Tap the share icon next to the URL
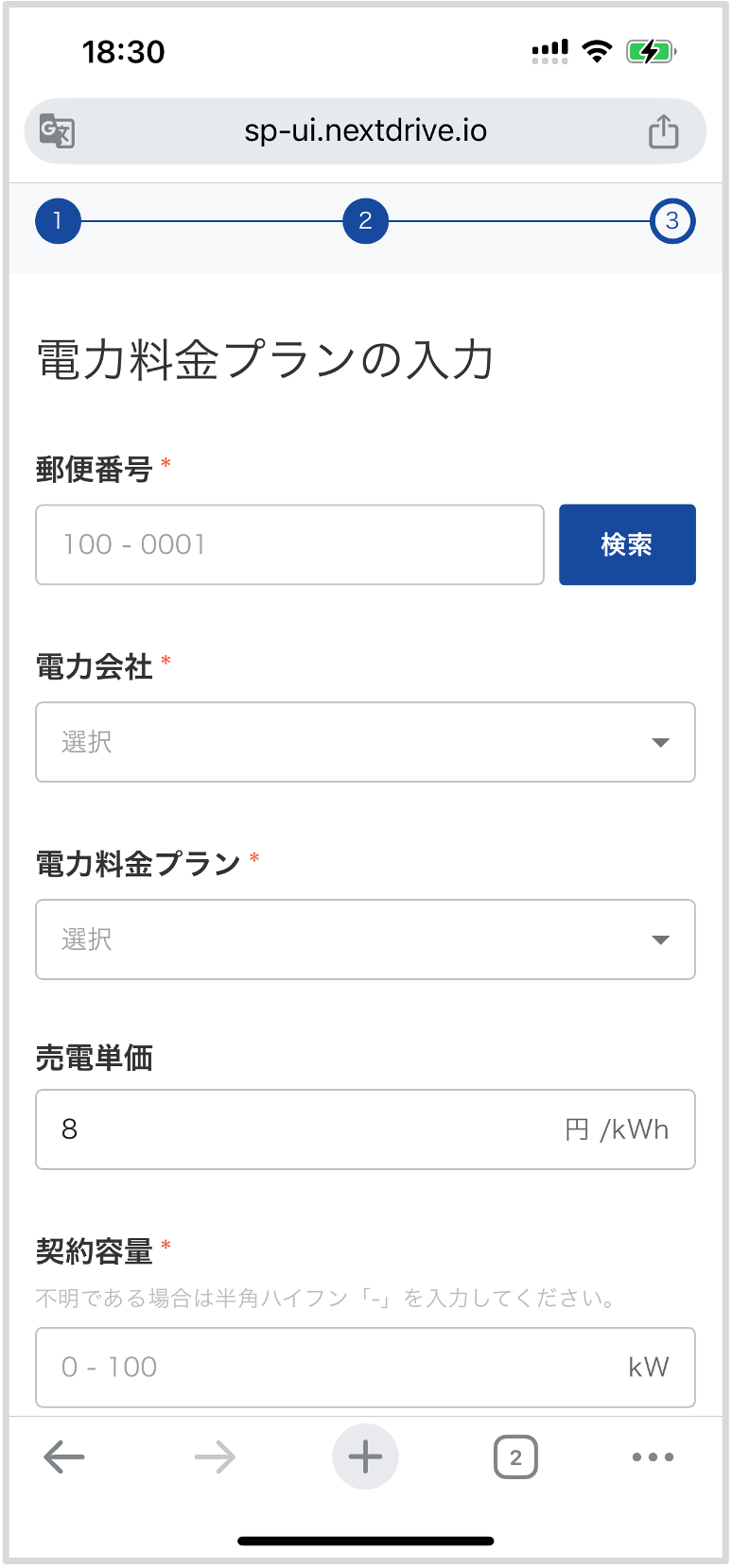 665,131
